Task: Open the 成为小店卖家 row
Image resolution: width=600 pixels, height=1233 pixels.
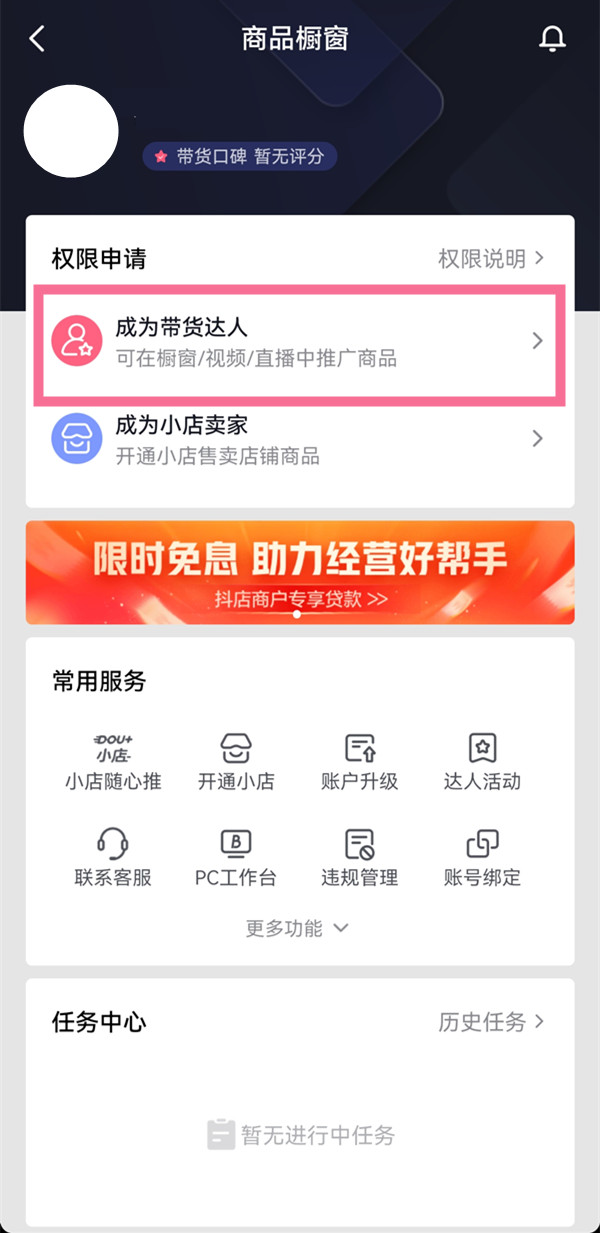Action: [300, 439]
